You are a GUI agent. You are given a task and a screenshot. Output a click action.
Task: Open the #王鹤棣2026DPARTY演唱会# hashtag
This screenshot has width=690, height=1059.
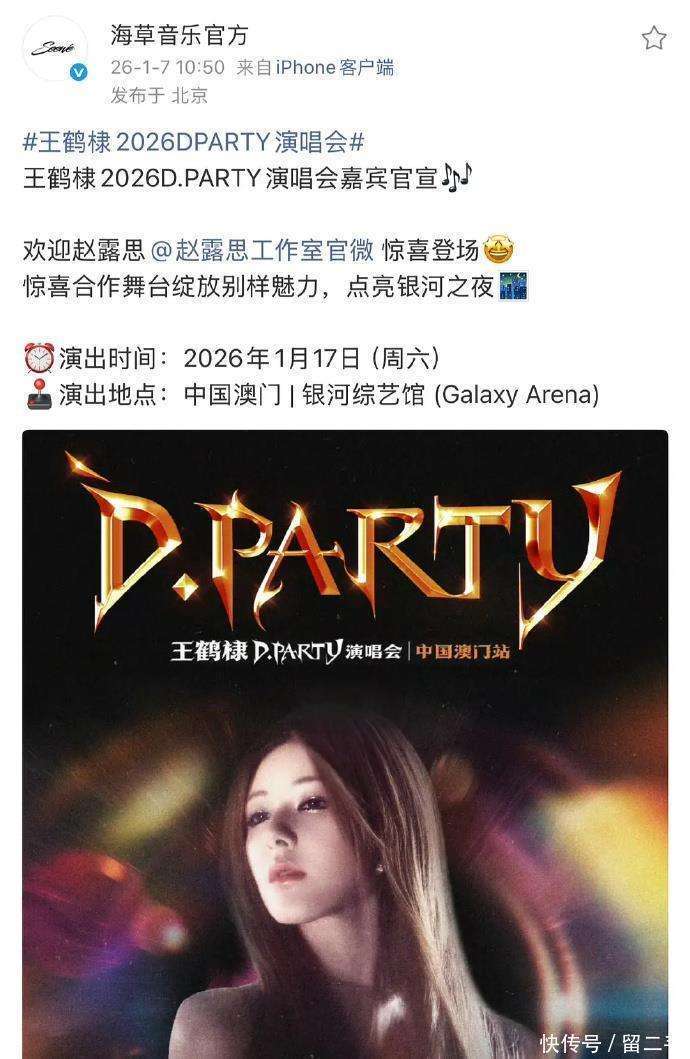click(x=193, y=140)
